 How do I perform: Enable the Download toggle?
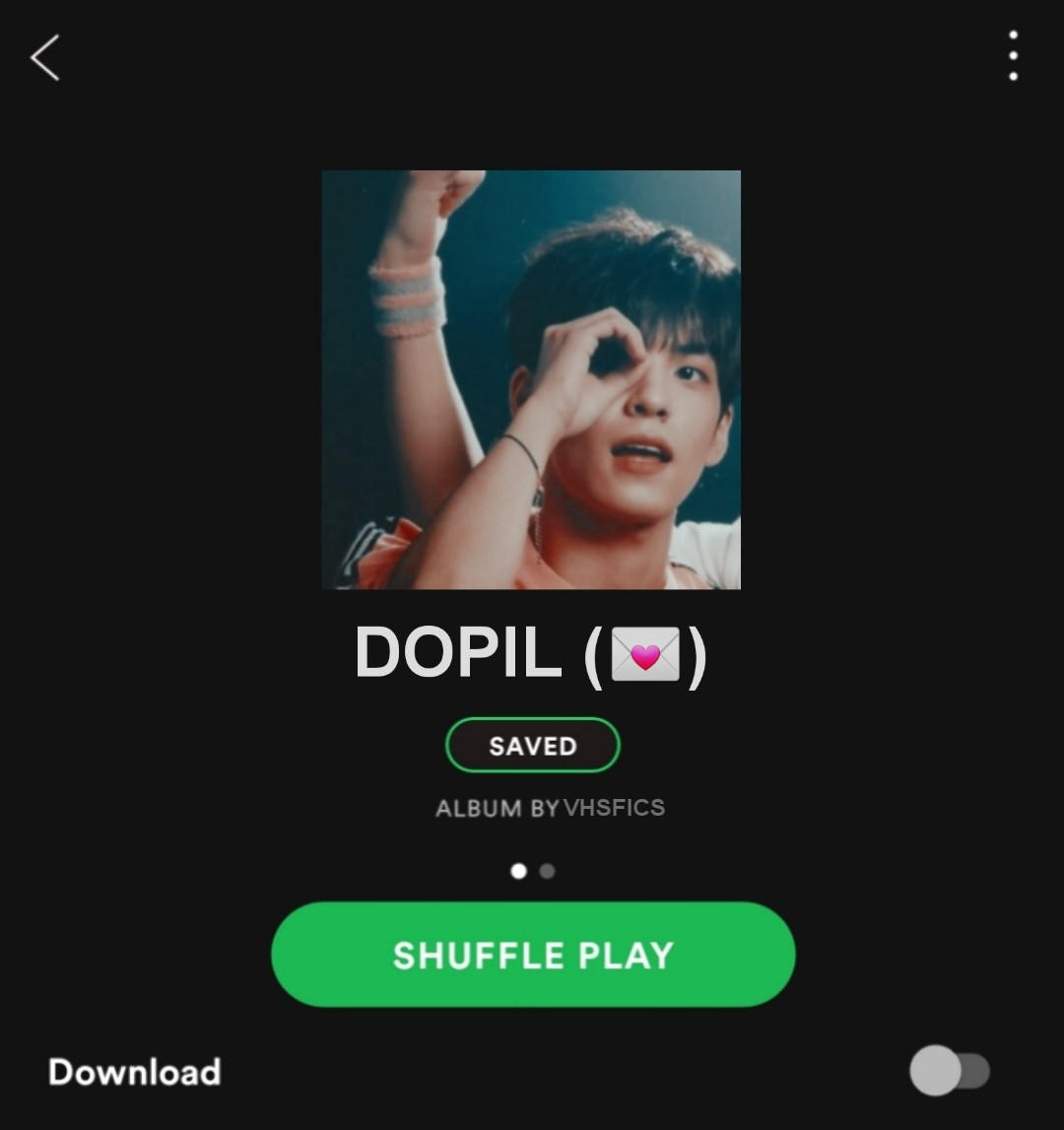[950, 1071]
